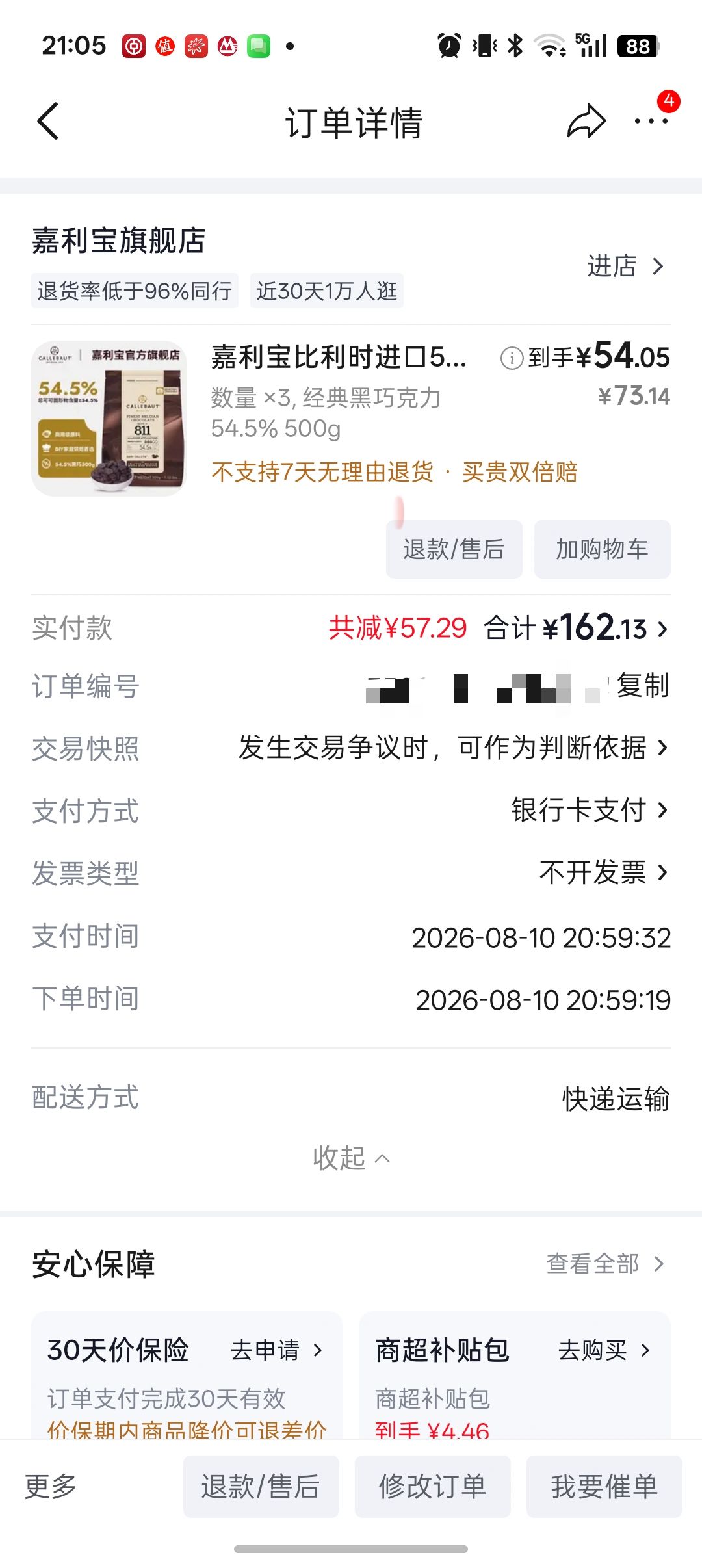Apply for 30天价保险 via 去申请
This screenshot has height=1568, width=702.
[277, 1350]
